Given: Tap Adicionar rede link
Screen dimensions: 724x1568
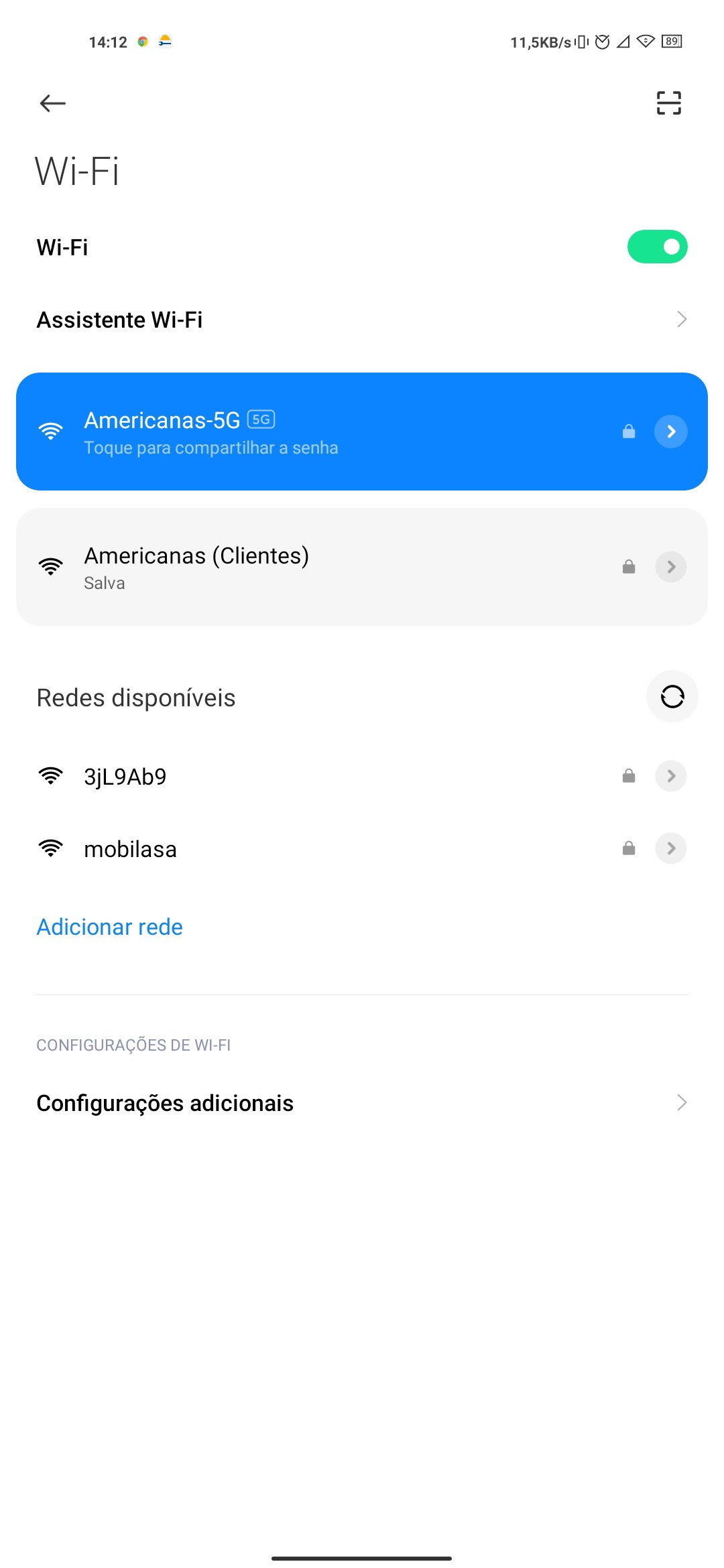Looking at the screenshot, I should coord(109,927).
